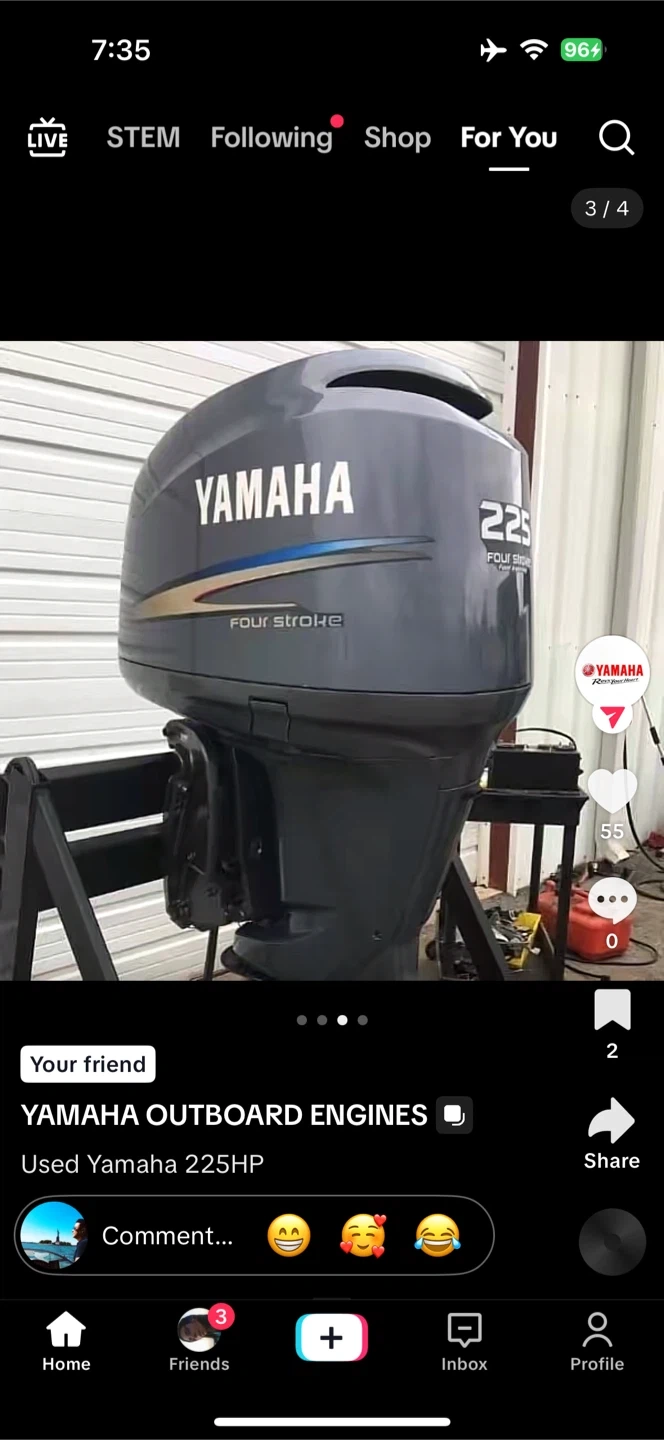The image size is (664, 1440).
Task: Share this post
Action: click(x=612, y=1121)
